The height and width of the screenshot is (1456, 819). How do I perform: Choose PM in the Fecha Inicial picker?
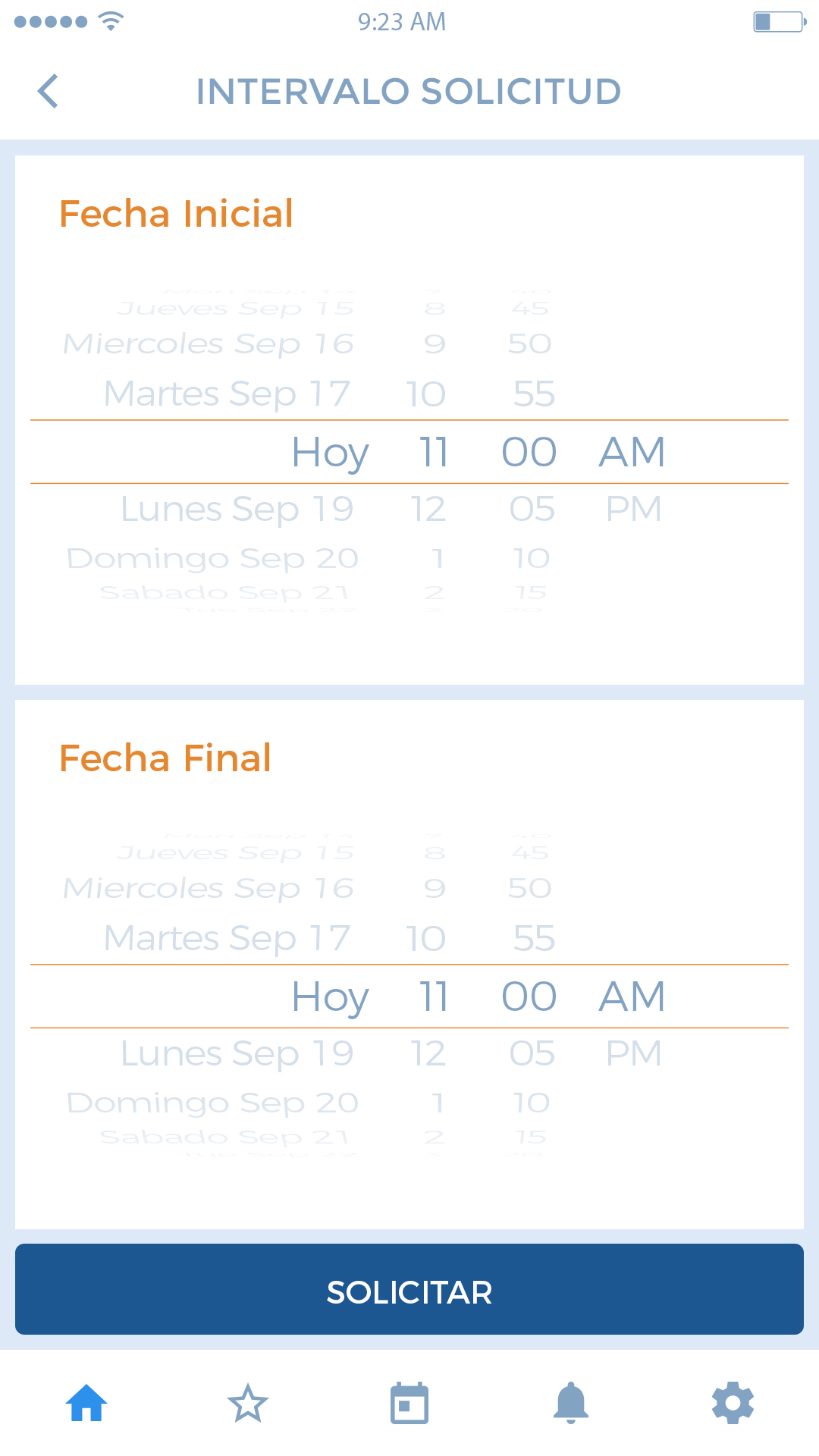634,509
